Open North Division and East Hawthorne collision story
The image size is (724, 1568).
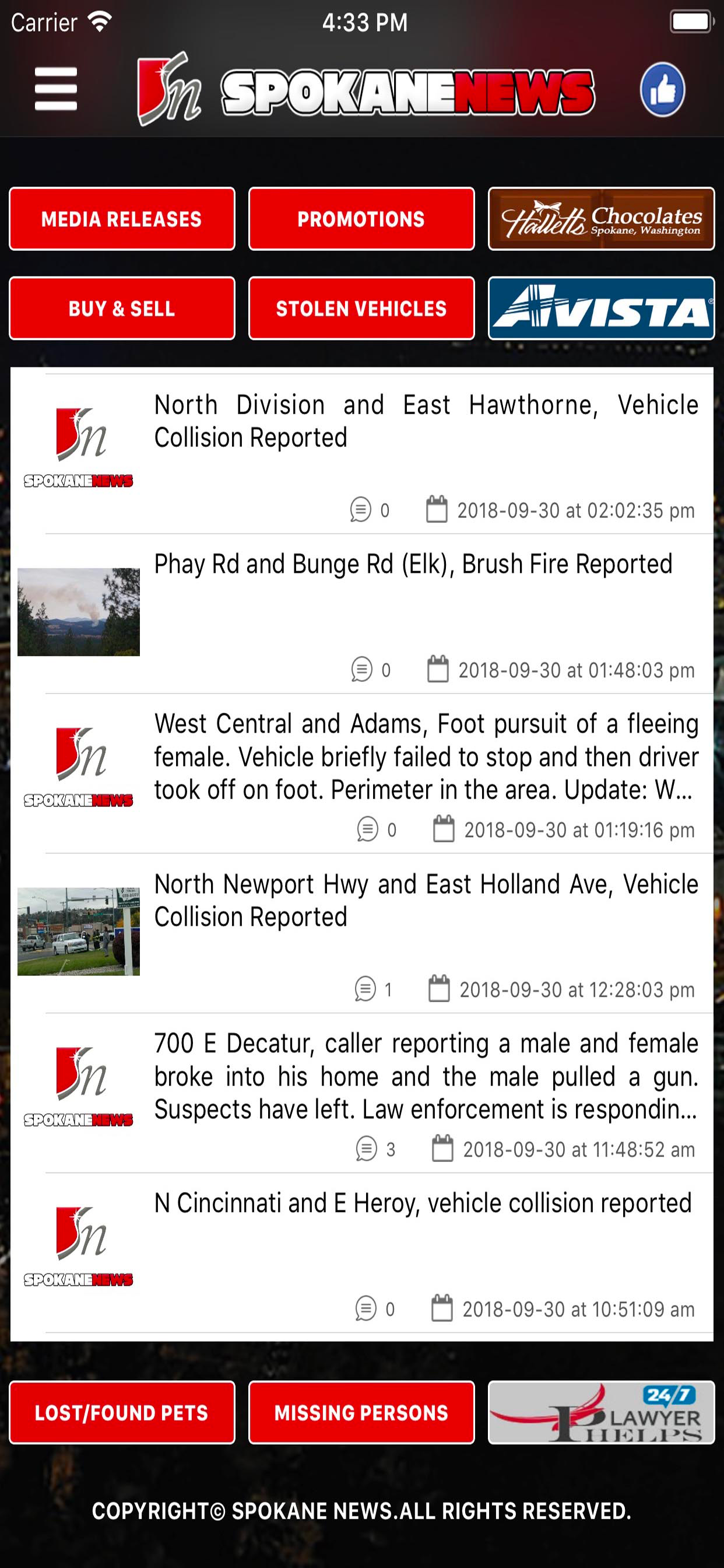click(362, 453)
